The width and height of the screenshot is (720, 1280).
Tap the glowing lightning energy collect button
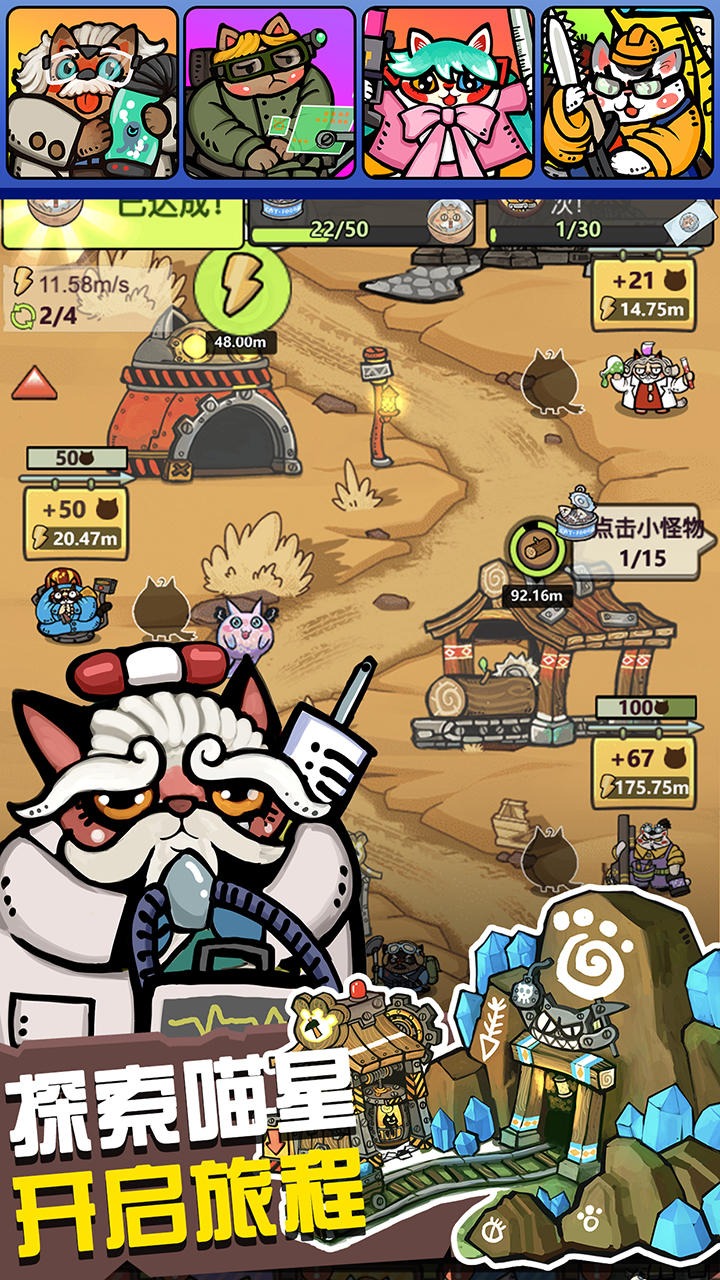[240, 292]
